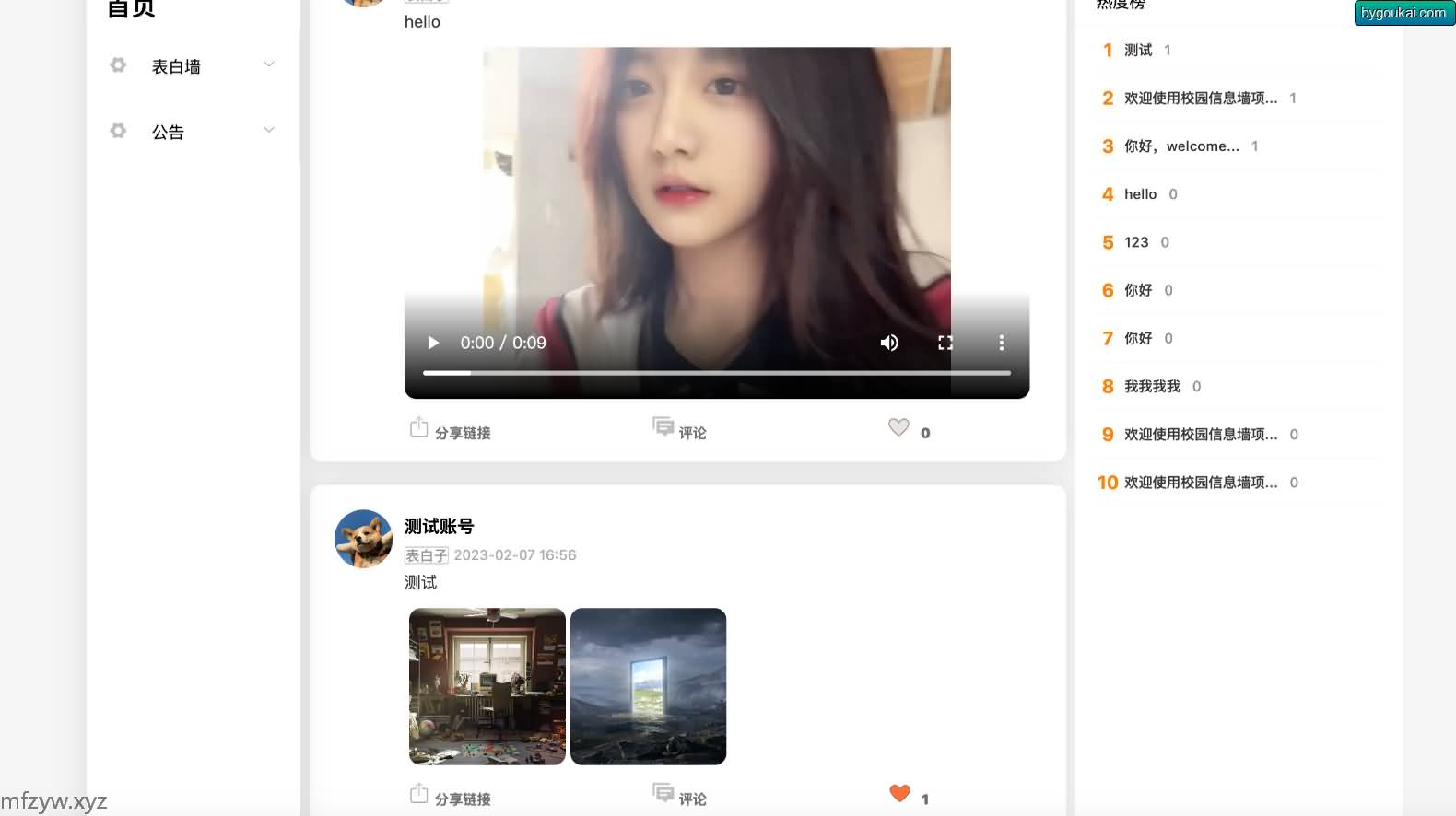Viewport: 1456px width, 816px height.
Task: Open comments on the 测试 post
Action: pos(680,798)
